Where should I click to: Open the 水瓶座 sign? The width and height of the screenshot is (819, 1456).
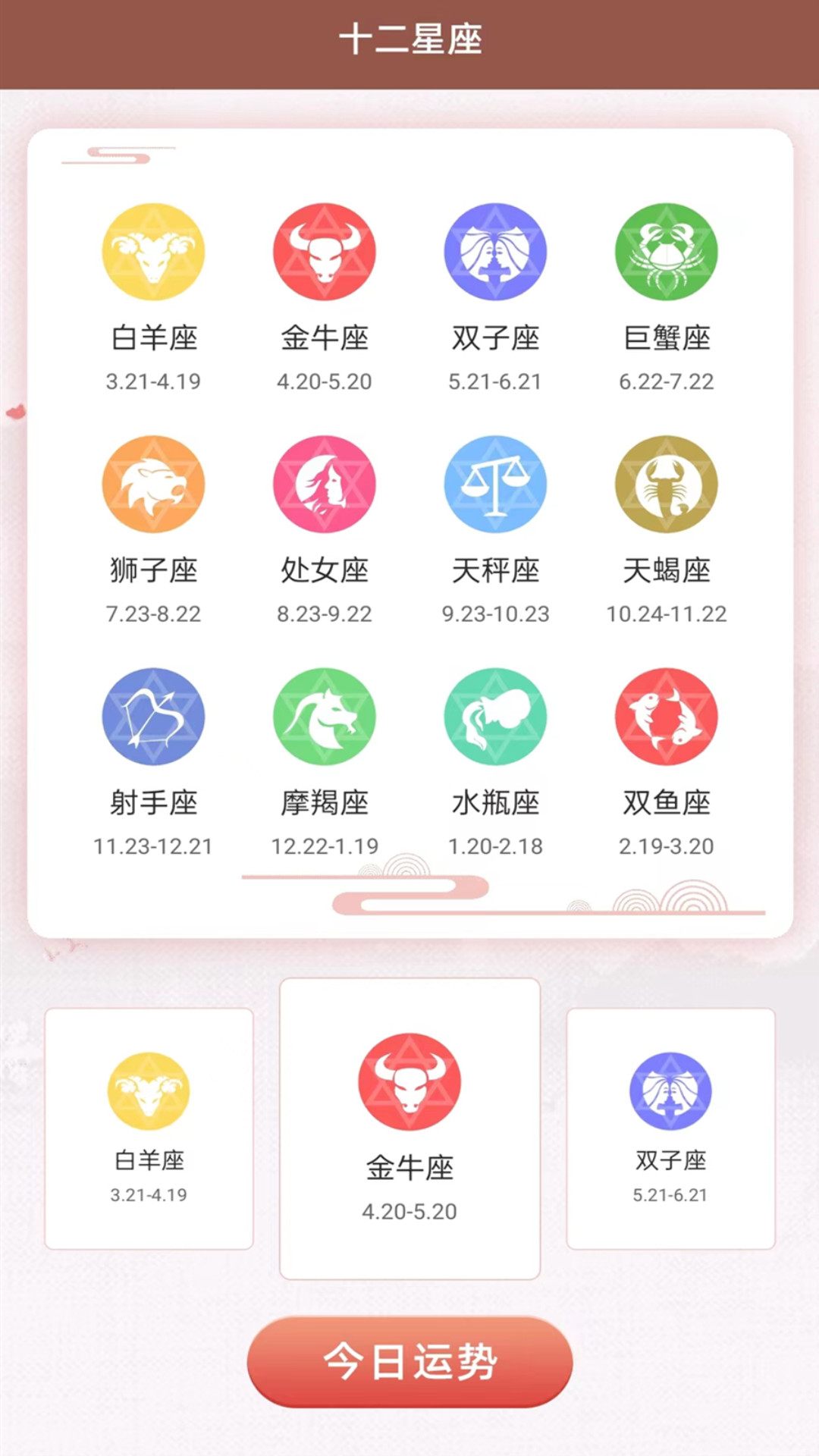(495, 717)
